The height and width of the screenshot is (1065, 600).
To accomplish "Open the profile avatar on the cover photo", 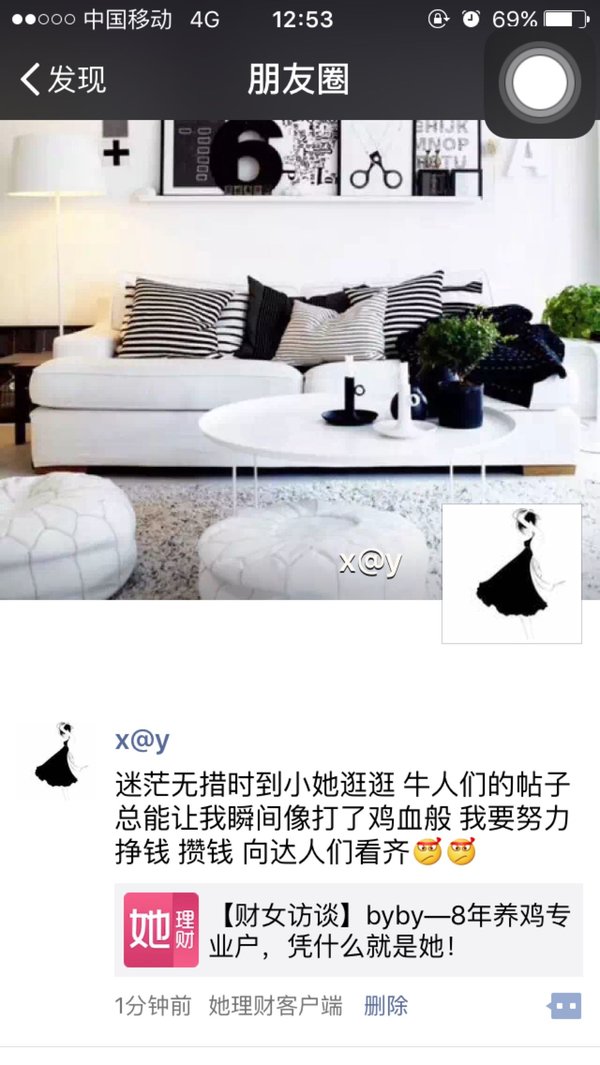I will pyautogui.click(x=512, y=573).
